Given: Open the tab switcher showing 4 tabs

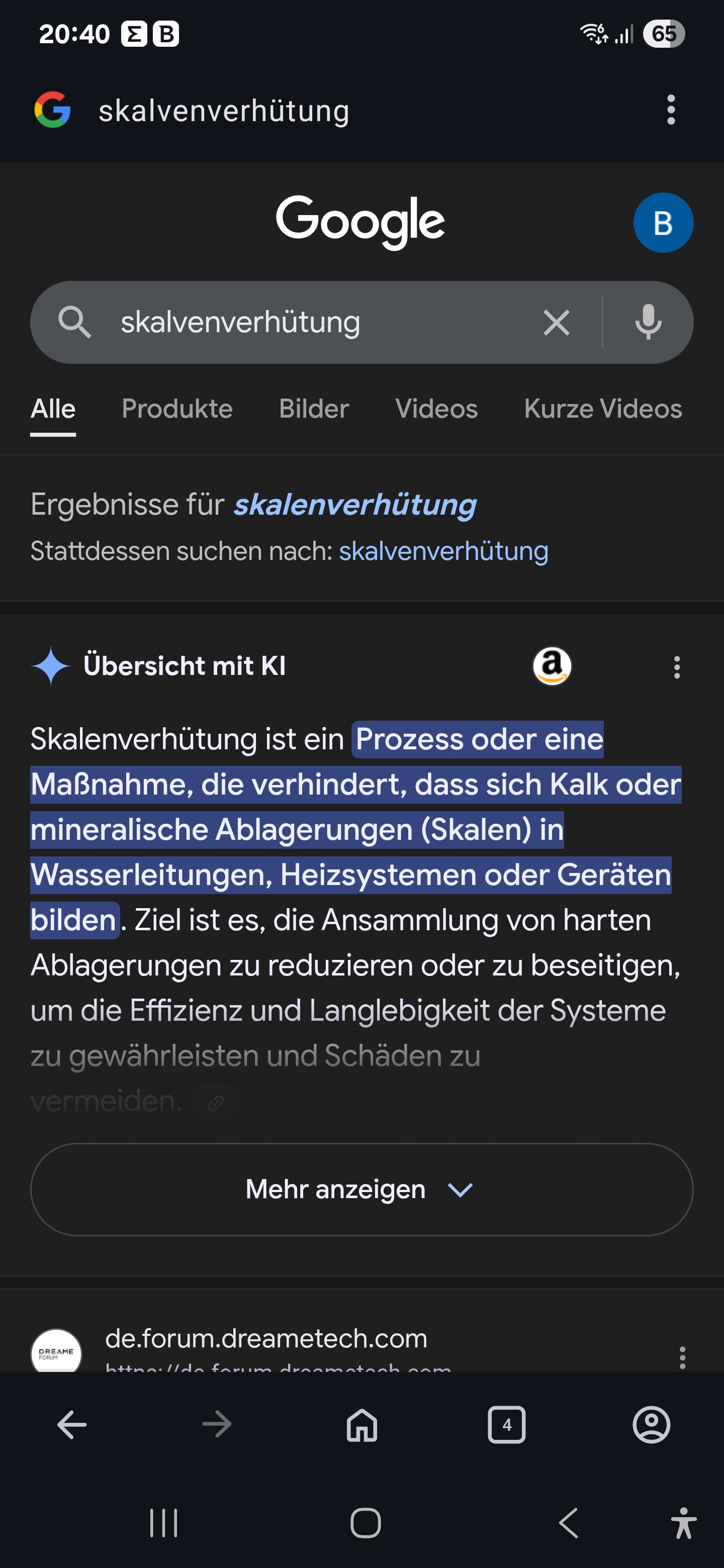Looking at the screenshot, I should tap(506, 1426).
